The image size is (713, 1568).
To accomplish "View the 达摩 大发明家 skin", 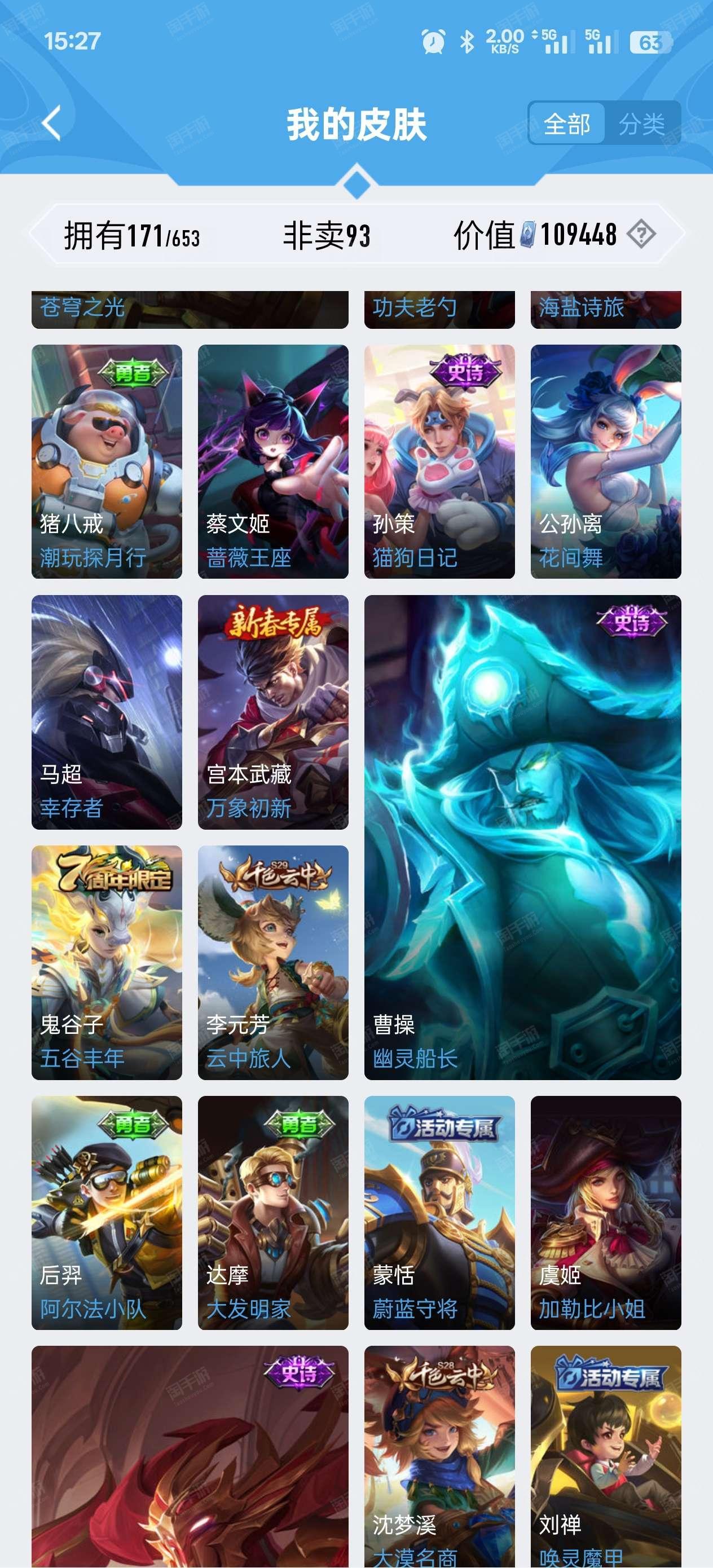I will [273, 1213].
